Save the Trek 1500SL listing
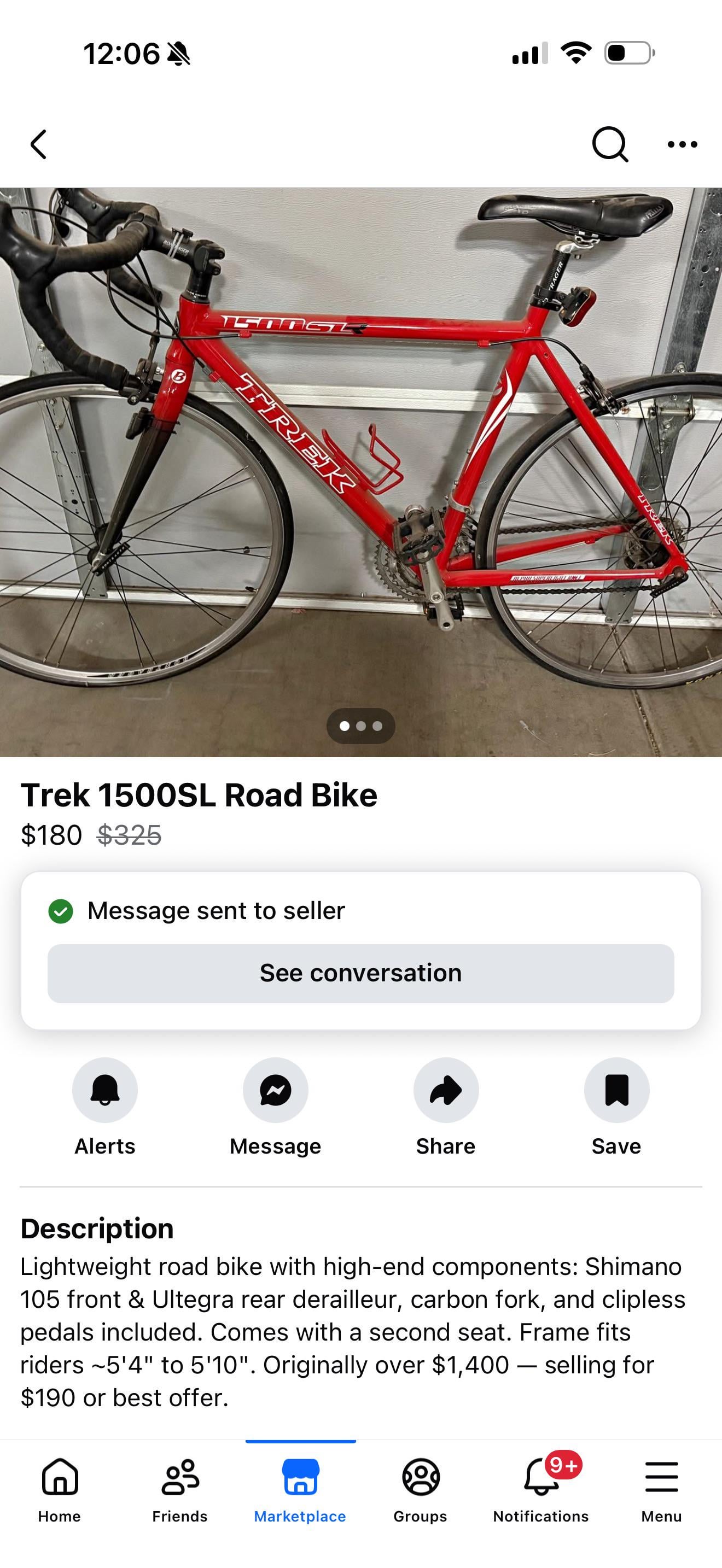This screenshot has width=722, height=1568. click(x=616, y=1090)
